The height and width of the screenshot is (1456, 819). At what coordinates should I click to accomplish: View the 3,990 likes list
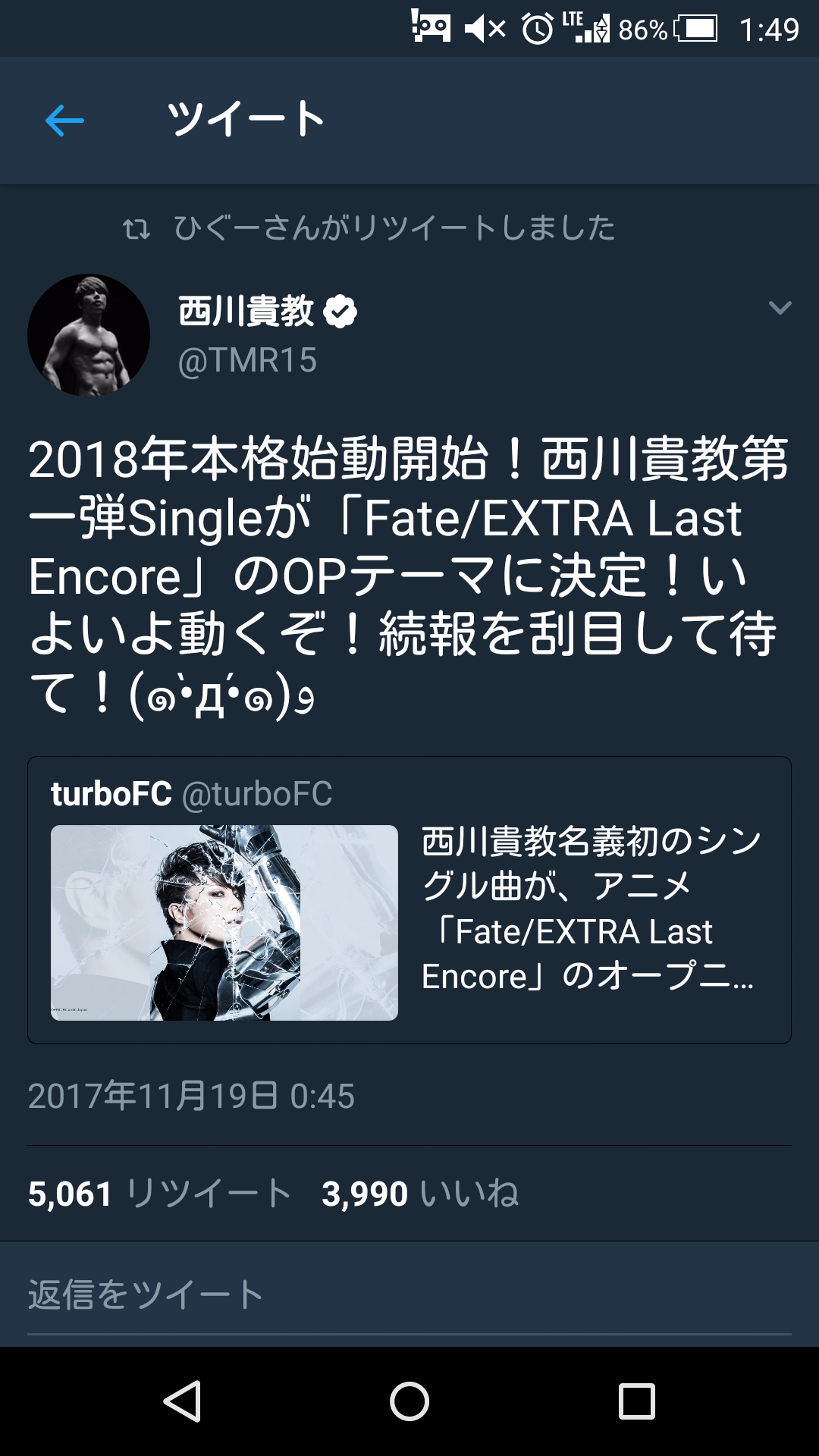pos(420,1194)
